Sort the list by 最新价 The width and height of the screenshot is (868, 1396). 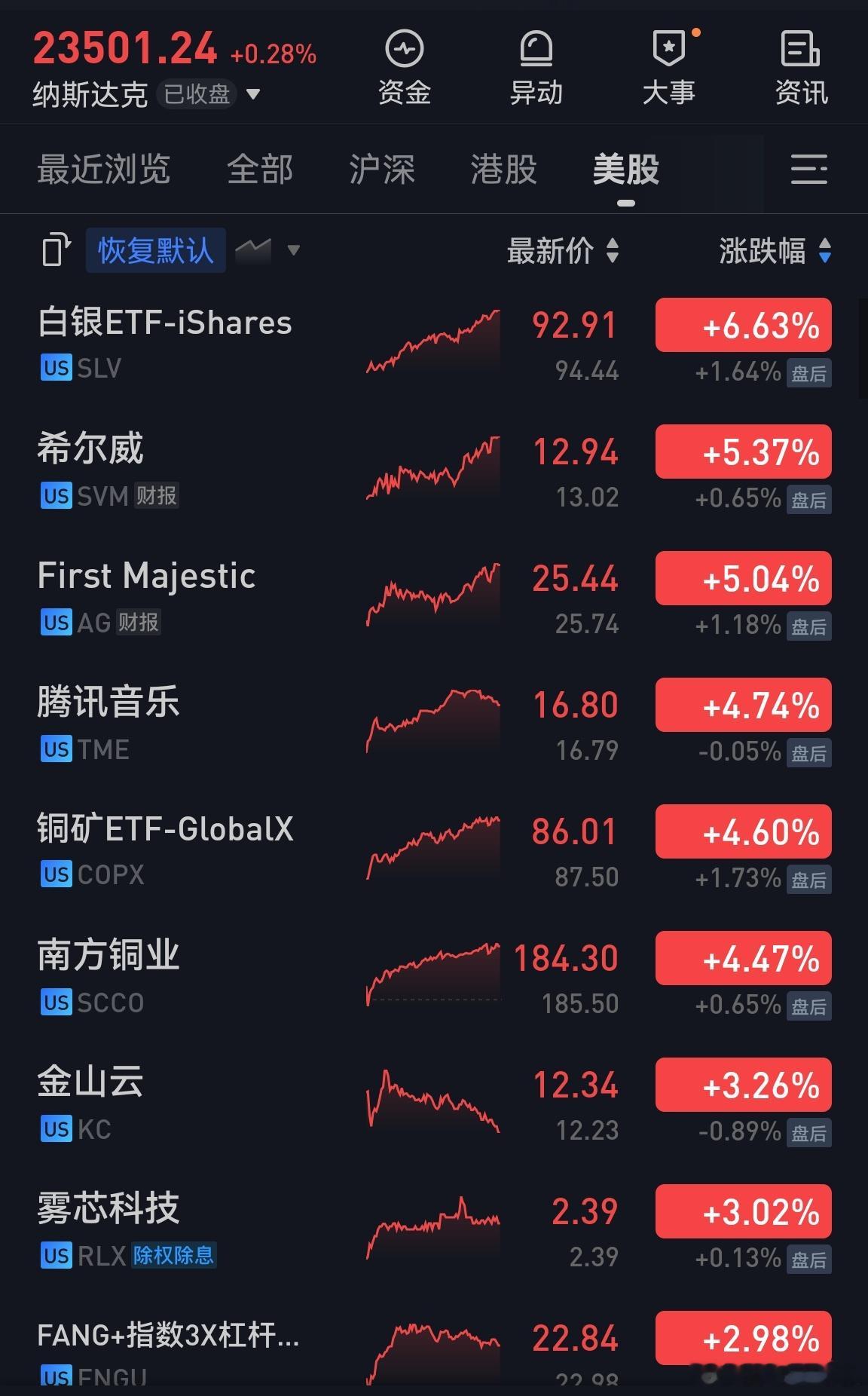(x=562, y=251)
